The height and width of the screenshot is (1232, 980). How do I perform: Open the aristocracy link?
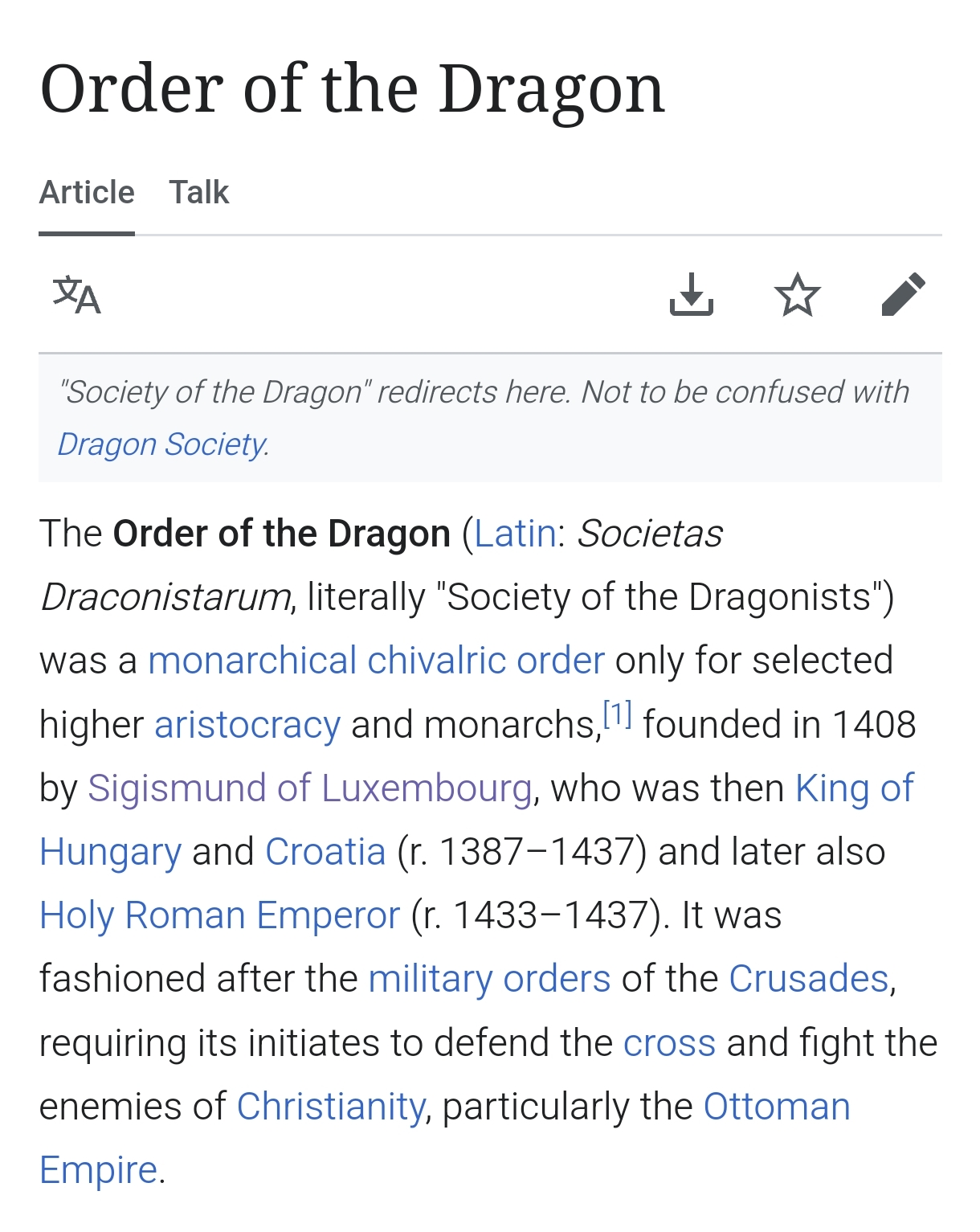(247, 725)
